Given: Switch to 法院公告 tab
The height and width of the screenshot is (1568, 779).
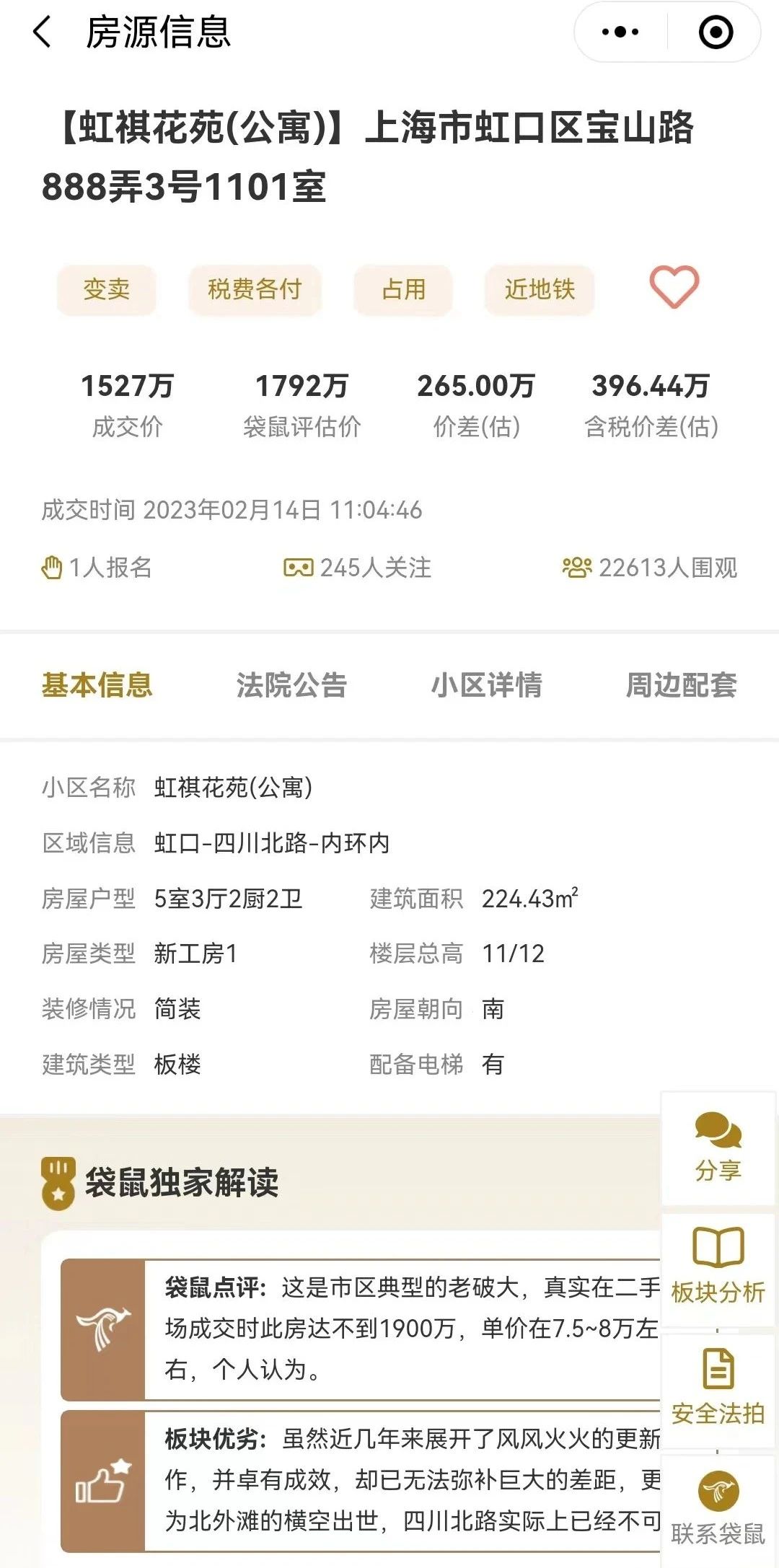Looking at the screenshot, I should pos(291,685).
